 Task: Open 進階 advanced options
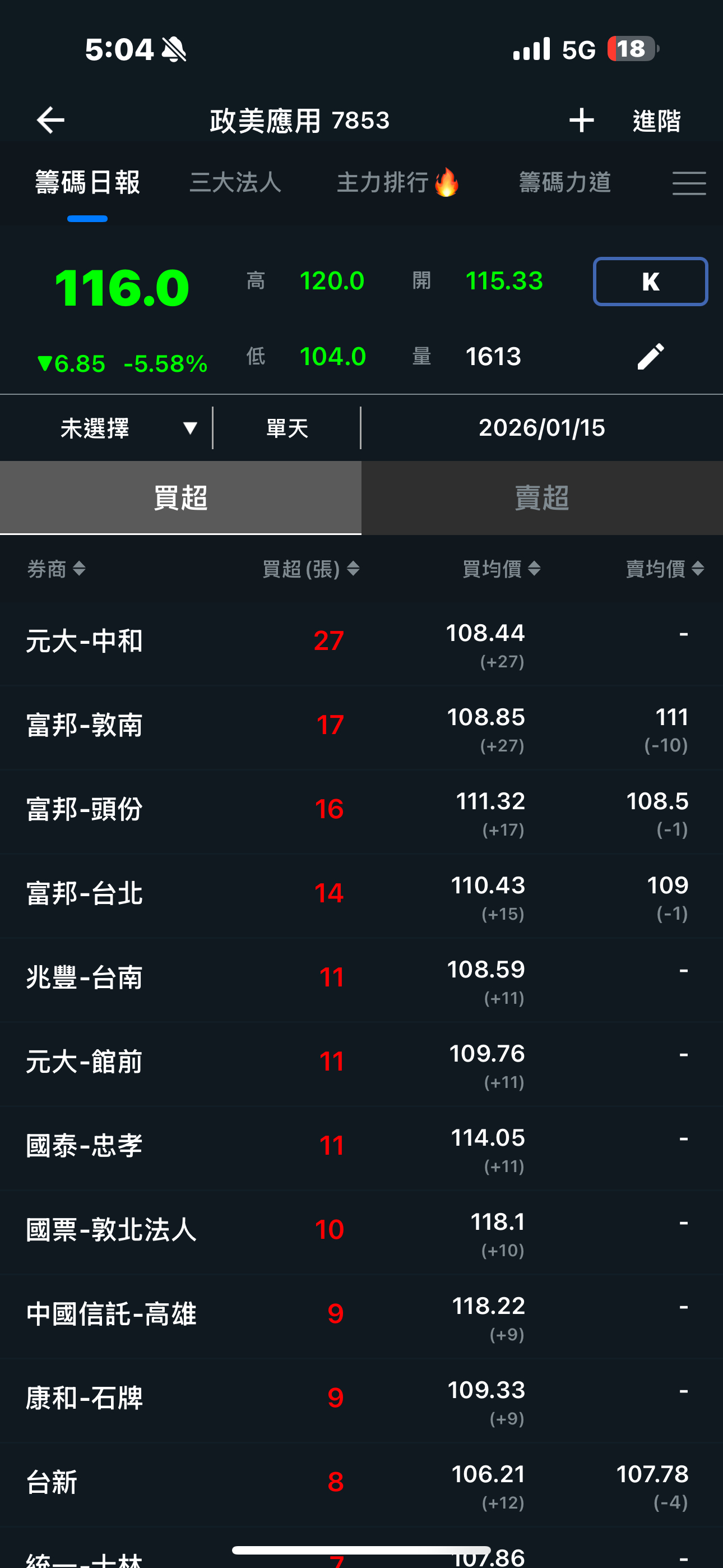(657, 121)
